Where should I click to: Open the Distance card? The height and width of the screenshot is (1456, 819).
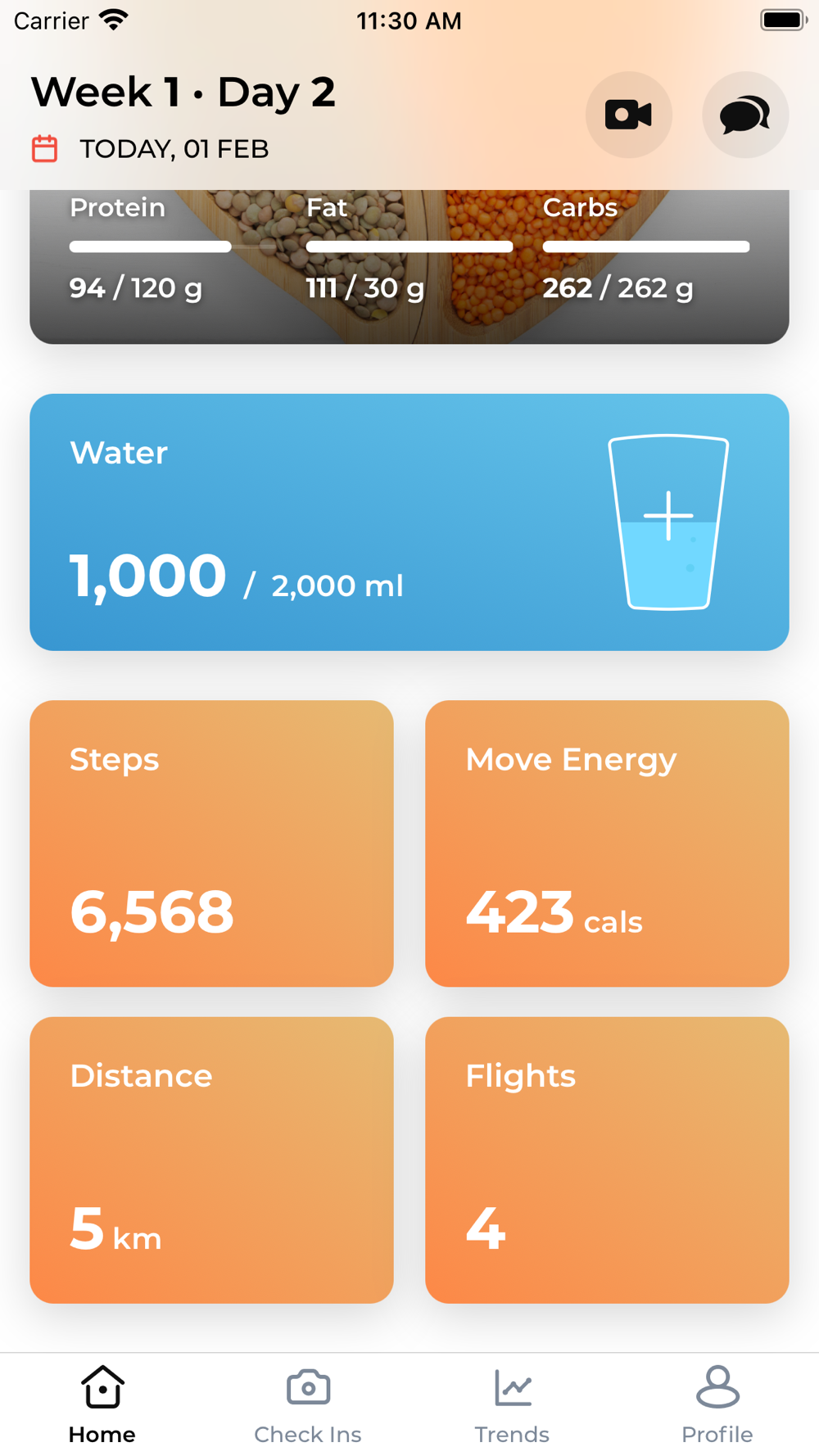pyautogui.click(x=211, y=1160)
